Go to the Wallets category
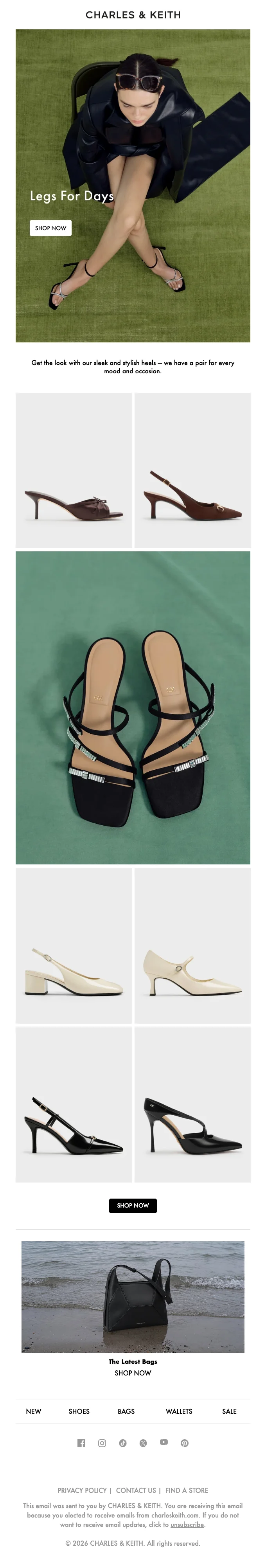The height and width of the screenshot is (1568, 266). click(x=179, y=1411)
